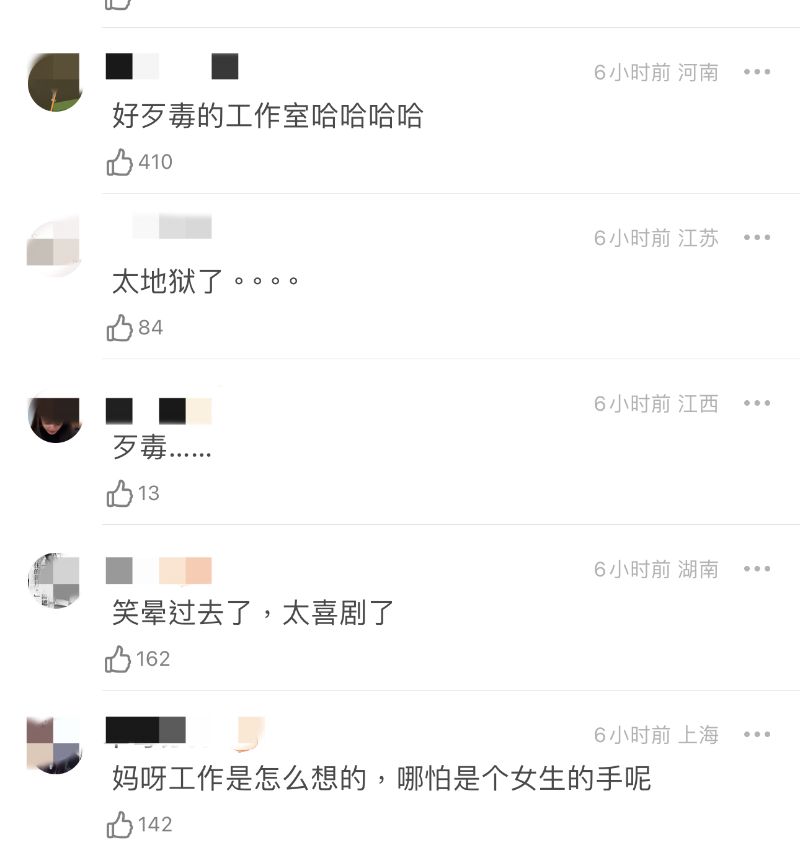The height and width of the screenshot is (850, 800).
Task: View the avatar of the "歹毒……" commenter
Action: click(x=55, y=415)
